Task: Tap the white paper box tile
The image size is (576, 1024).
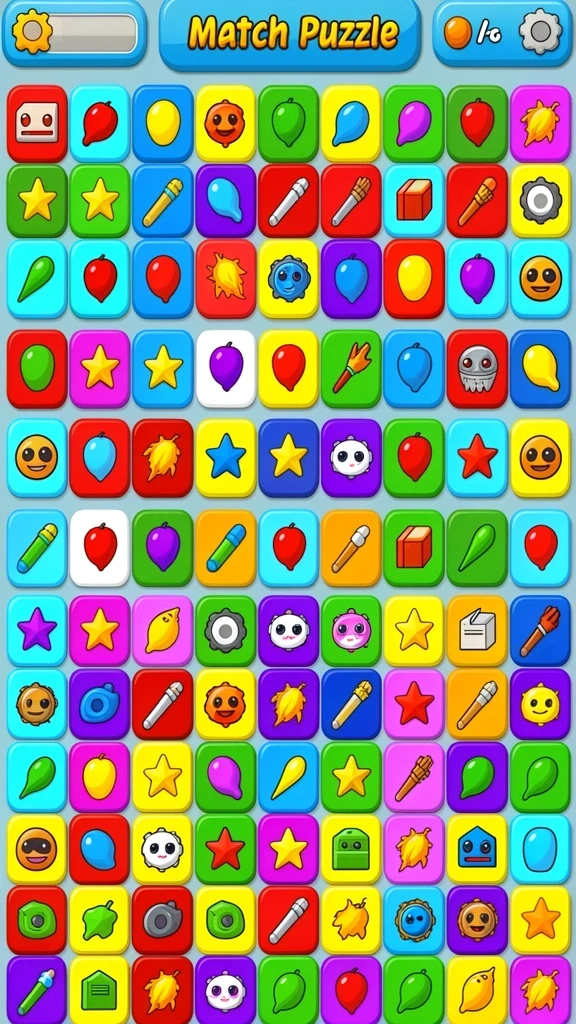Action: [x=477, y=631]
